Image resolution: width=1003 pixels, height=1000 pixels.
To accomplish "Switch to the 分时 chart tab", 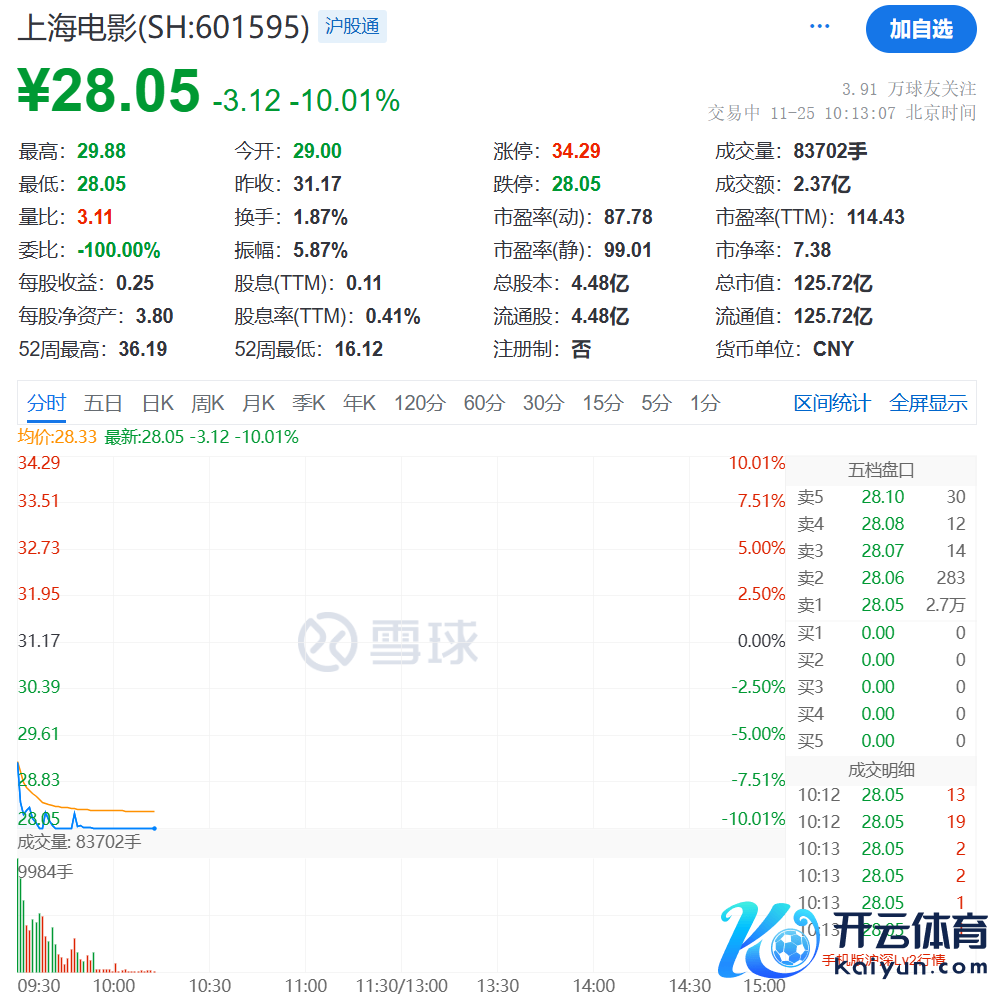I will [46, 403].
